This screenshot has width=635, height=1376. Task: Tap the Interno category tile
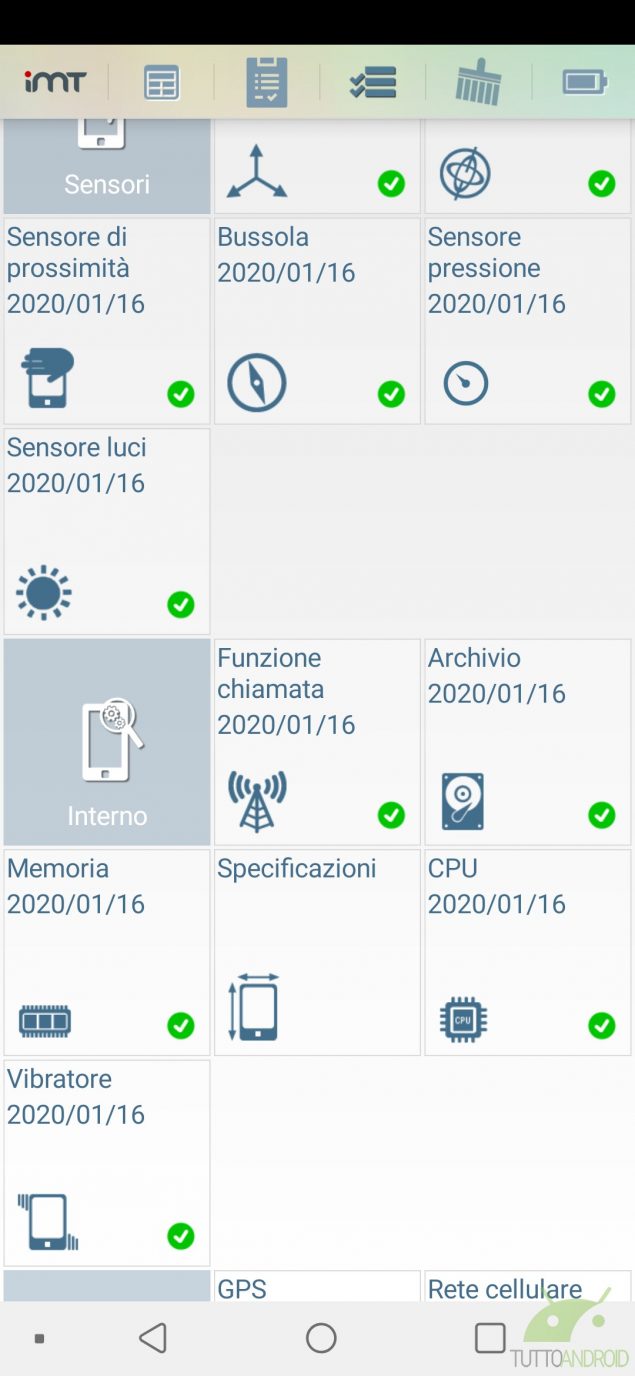pos(107,742)
